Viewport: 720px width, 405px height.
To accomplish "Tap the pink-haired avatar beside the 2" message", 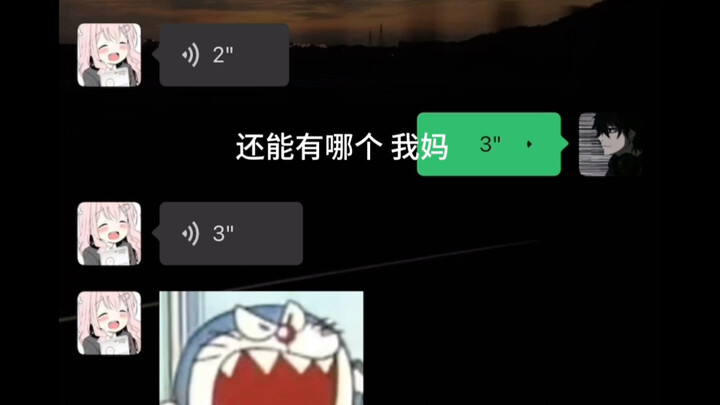I will coord(109,54).
